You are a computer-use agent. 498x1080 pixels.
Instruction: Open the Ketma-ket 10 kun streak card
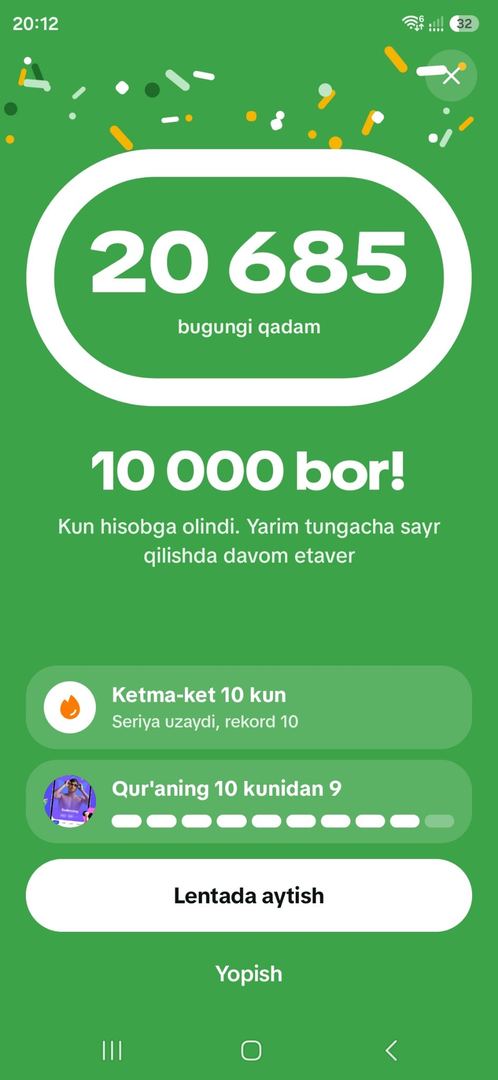point(249,707)
